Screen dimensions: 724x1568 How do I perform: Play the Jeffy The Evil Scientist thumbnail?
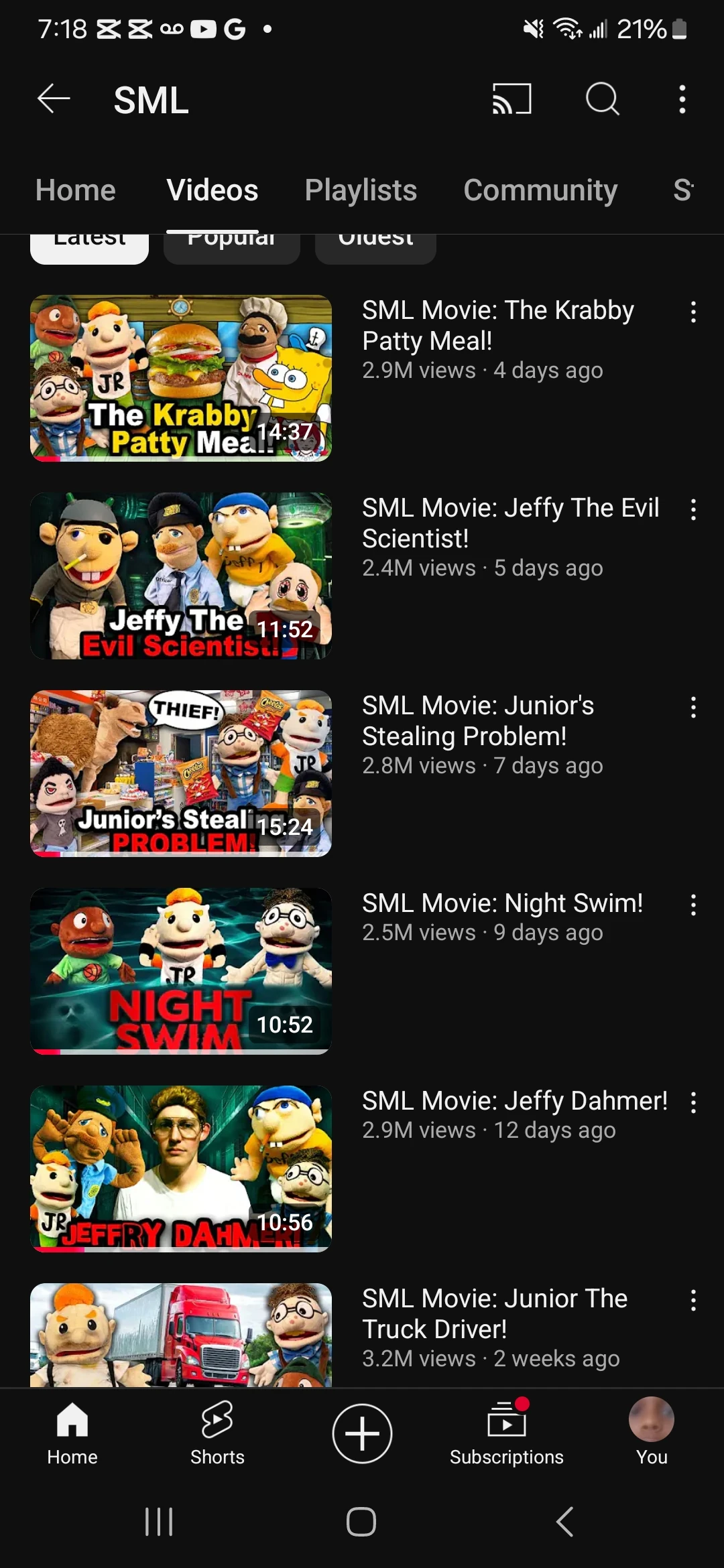pos(180,575)
